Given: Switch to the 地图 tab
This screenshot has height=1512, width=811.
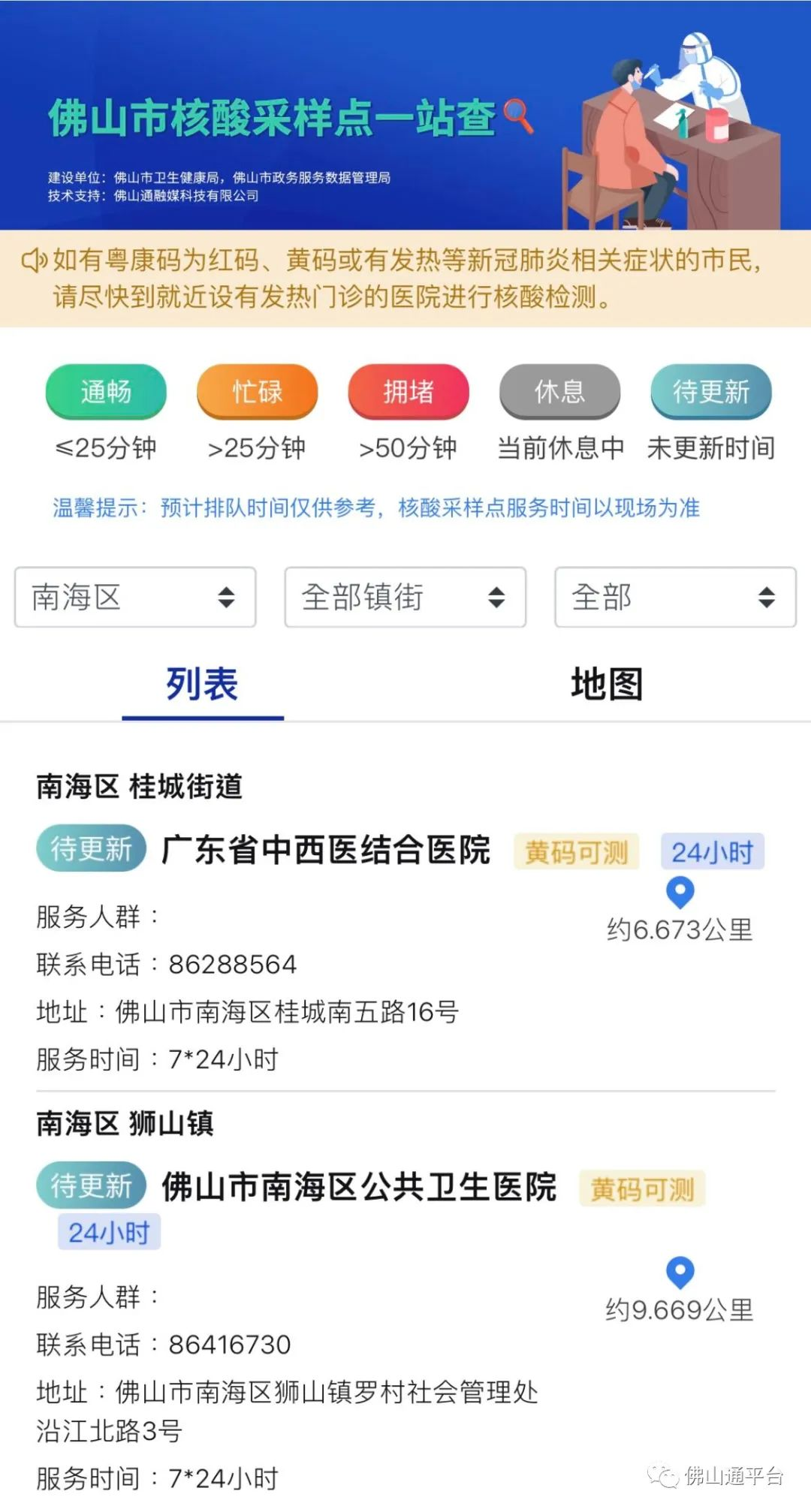Looking at the screenshot, I should coord(607,685).
